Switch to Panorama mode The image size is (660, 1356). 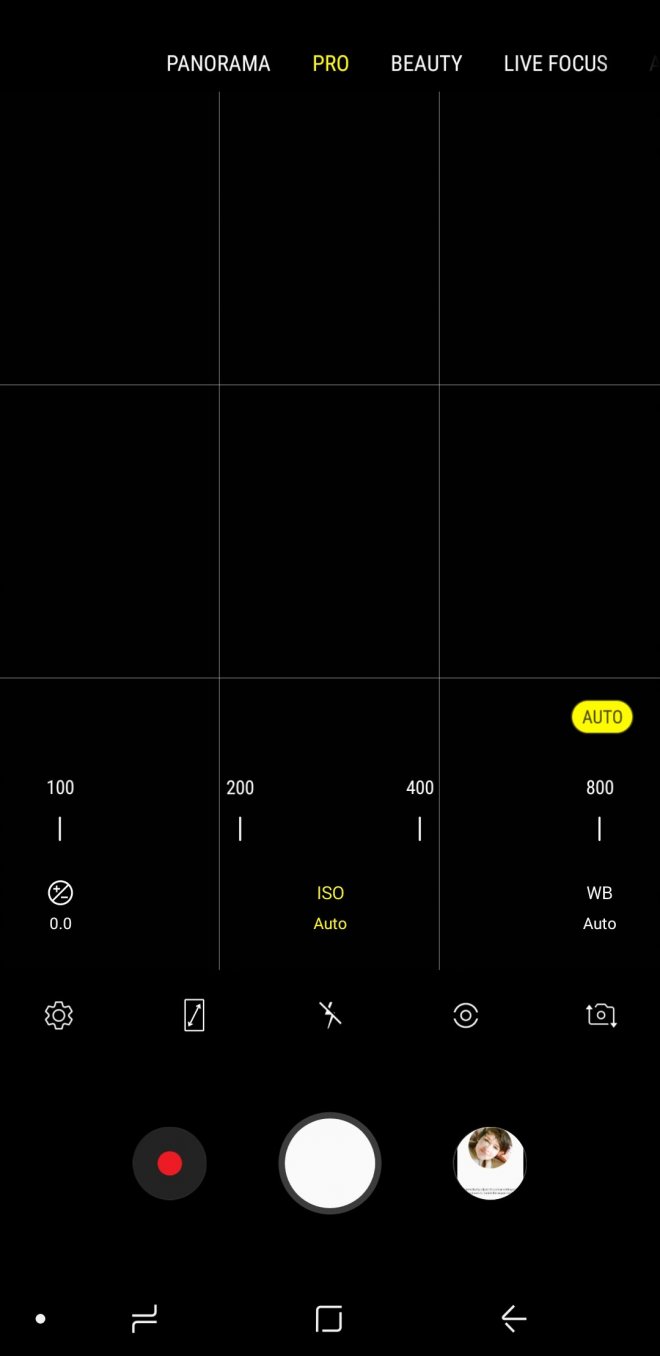coord(218,63)
